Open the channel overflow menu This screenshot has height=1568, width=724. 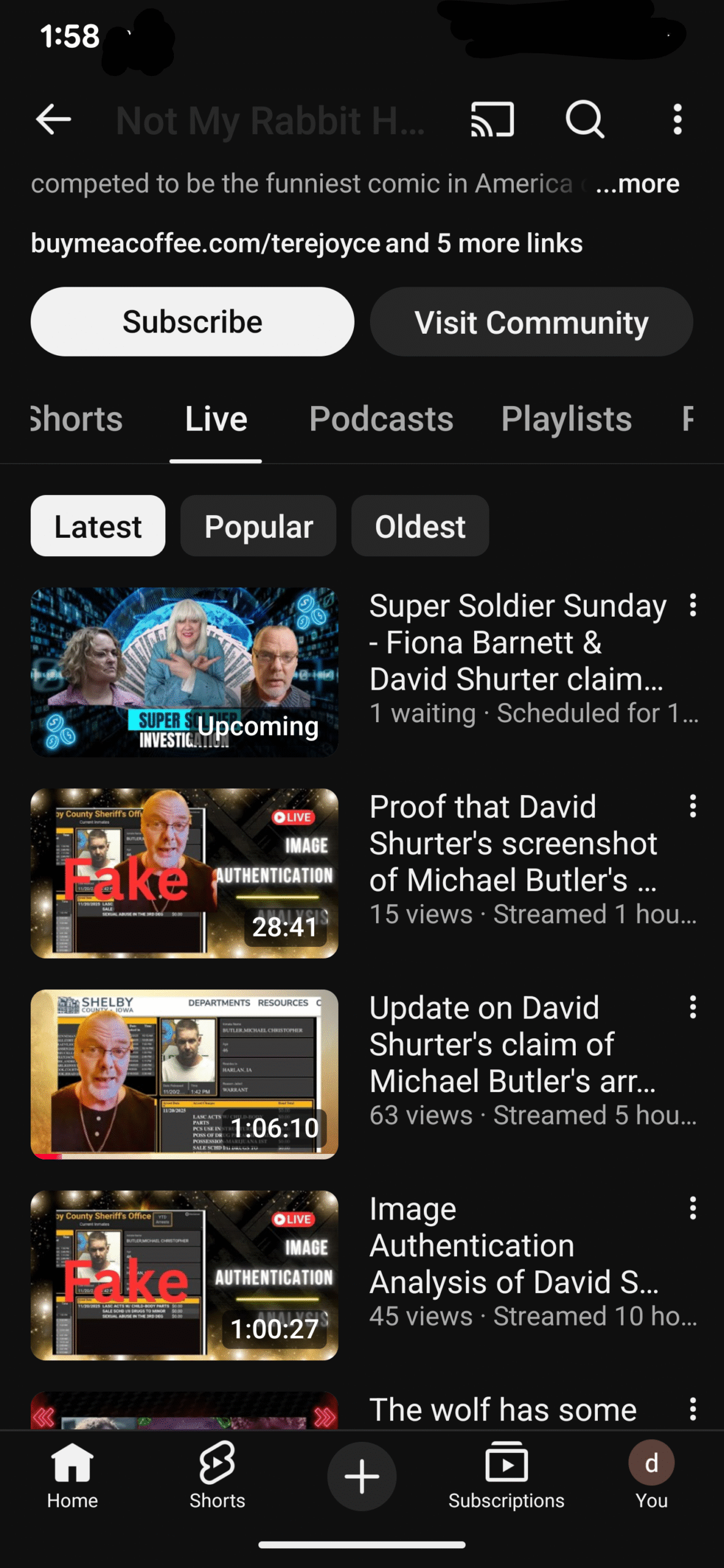[677, 119]
